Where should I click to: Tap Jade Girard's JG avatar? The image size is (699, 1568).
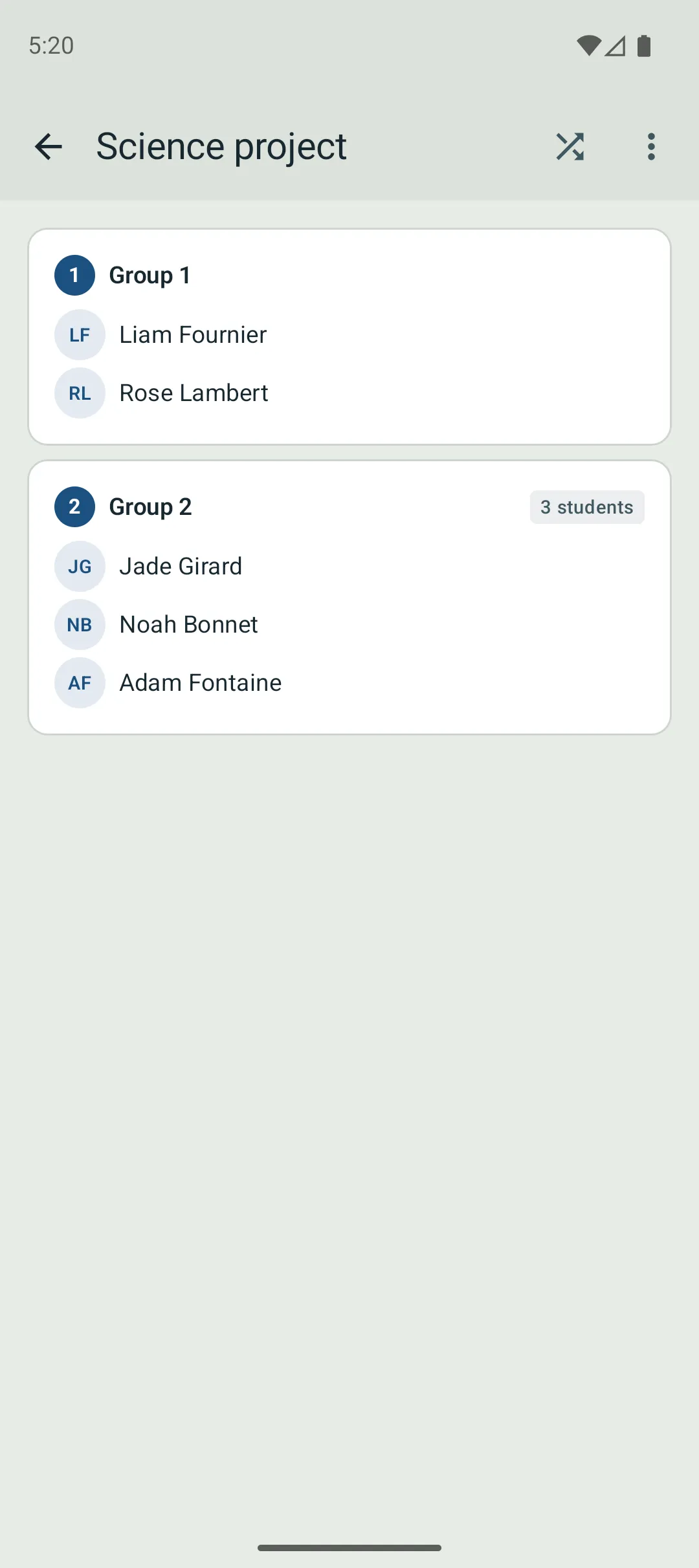click(x=79, y=566)
